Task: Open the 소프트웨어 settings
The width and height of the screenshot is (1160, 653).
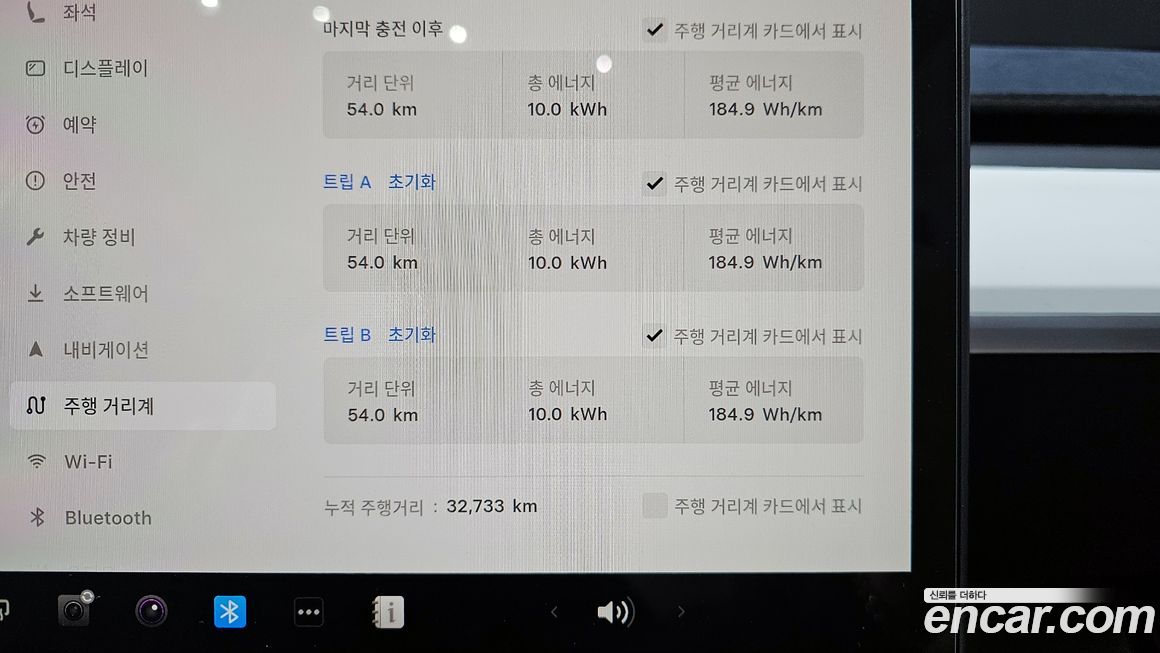Action: 104,293
